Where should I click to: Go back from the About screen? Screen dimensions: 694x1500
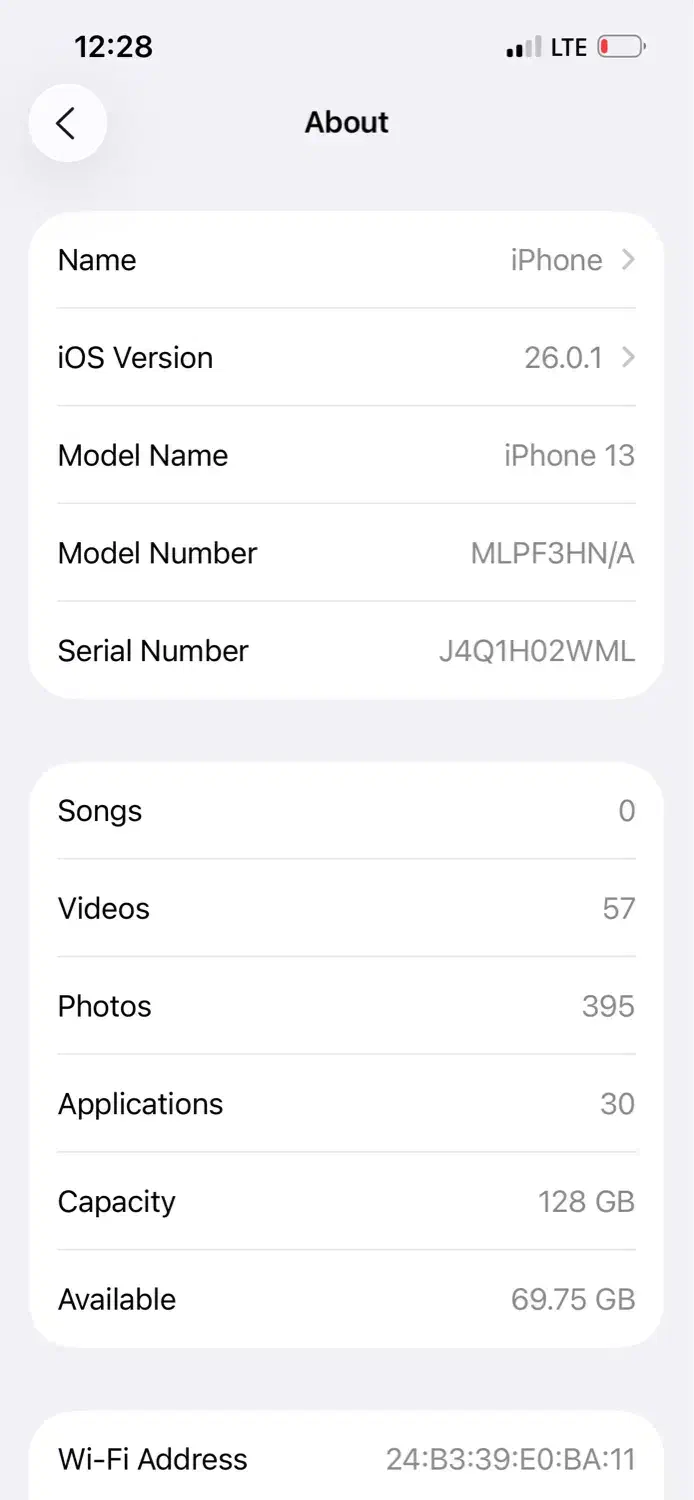67,123
